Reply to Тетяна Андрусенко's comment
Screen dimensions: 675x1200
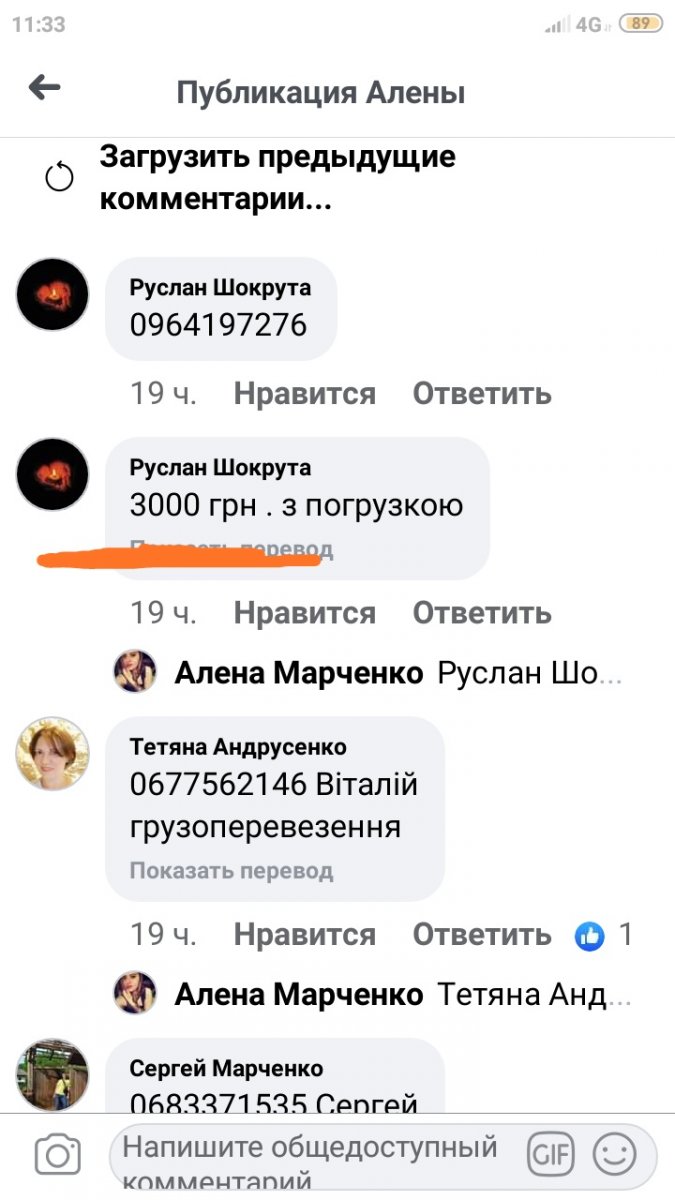[481, 935]
